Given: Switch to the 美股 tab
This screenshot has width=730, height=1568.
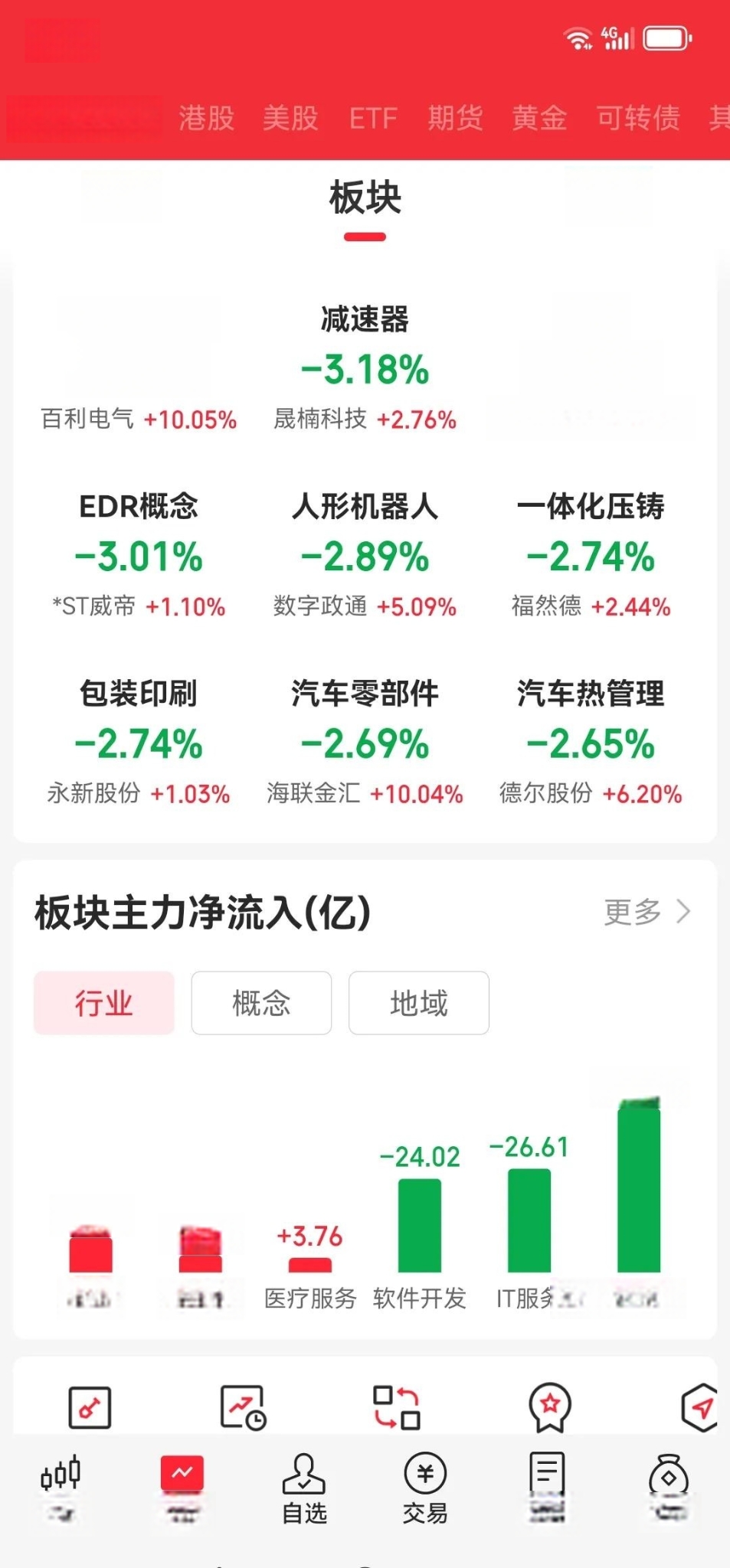Looking at the screenshot, I should pyautogui.click(x=290, y=118).
